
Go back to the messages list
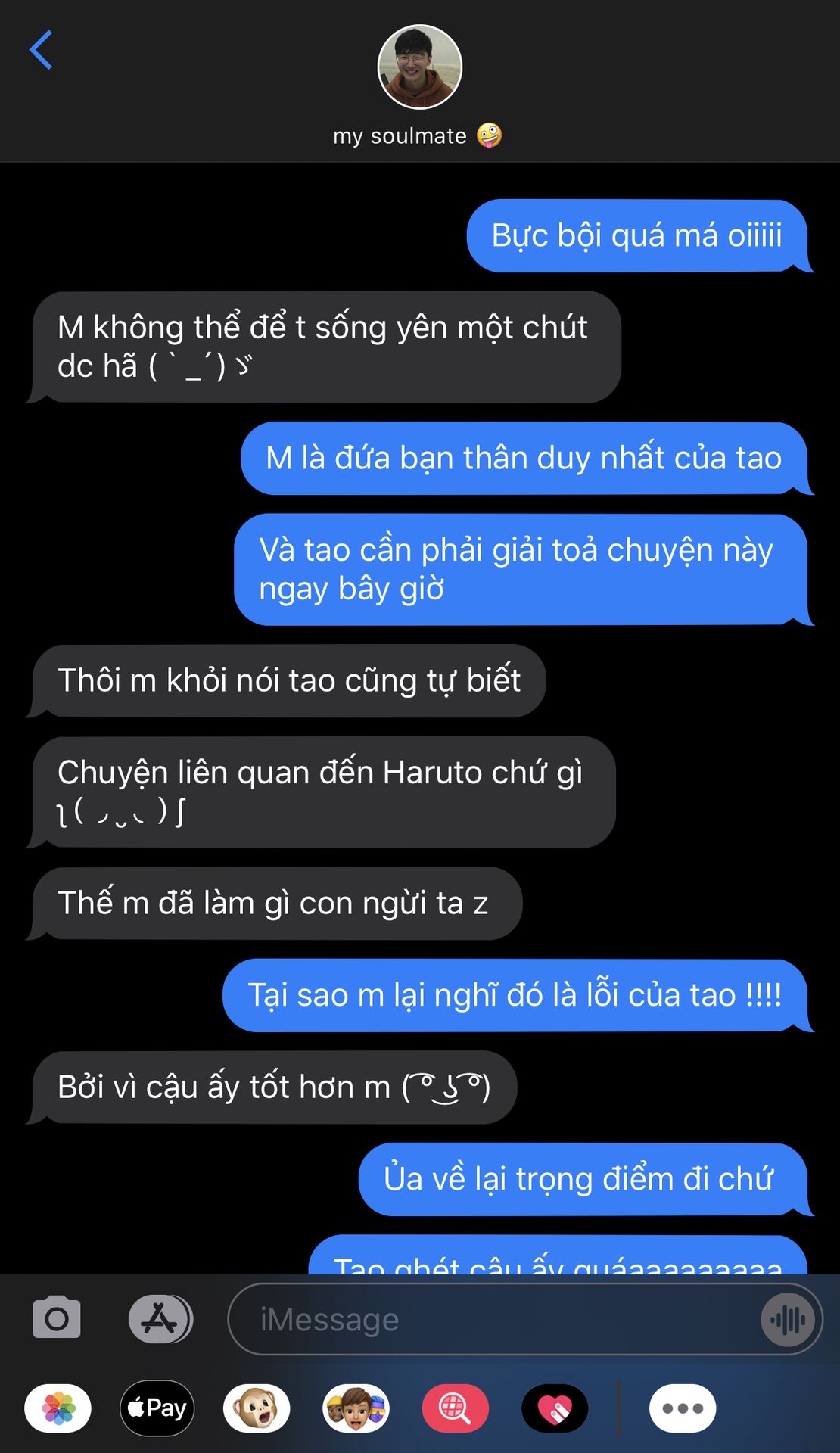41,50
